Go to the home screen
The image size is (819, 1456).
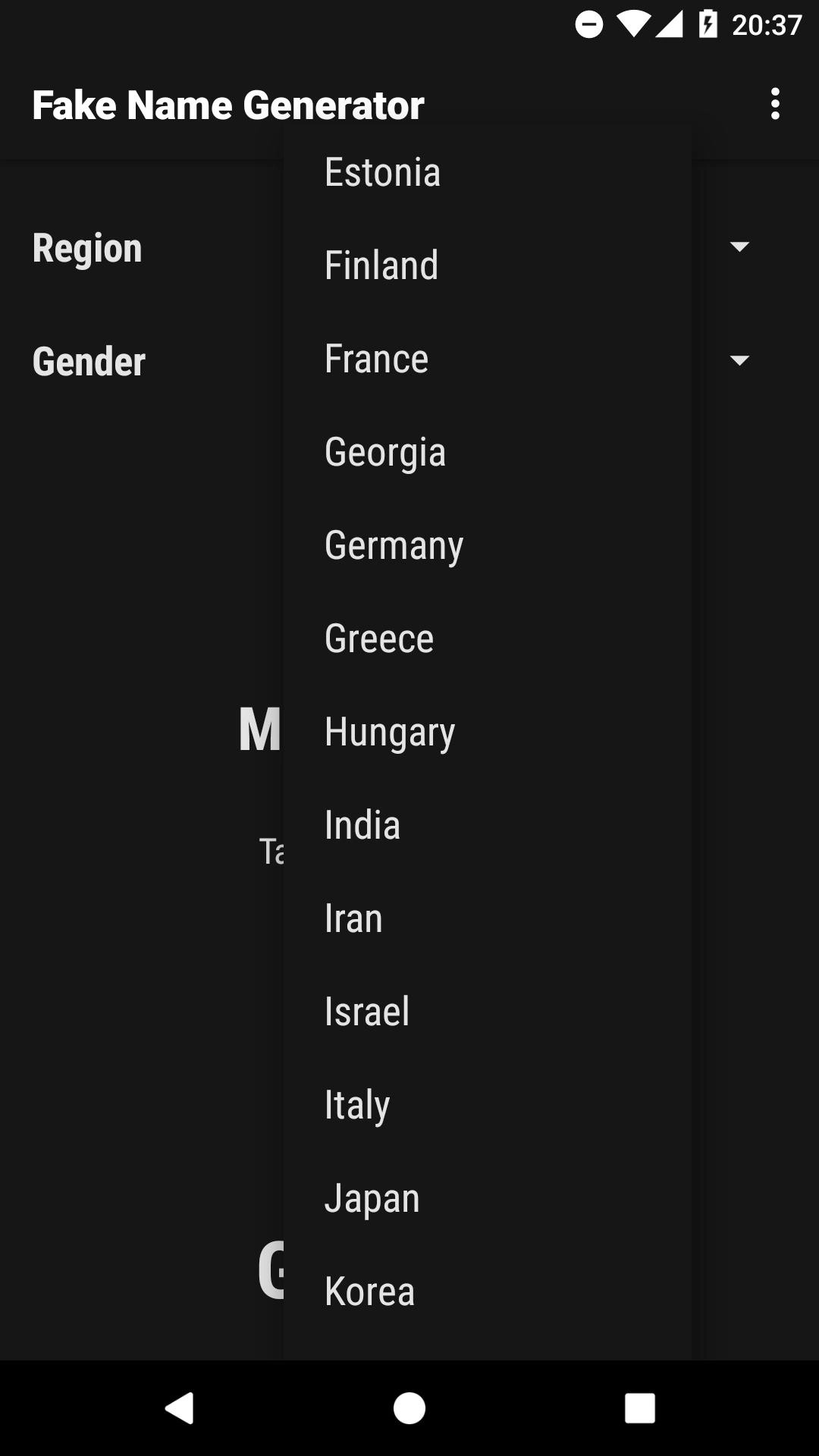coord(409,1408)
